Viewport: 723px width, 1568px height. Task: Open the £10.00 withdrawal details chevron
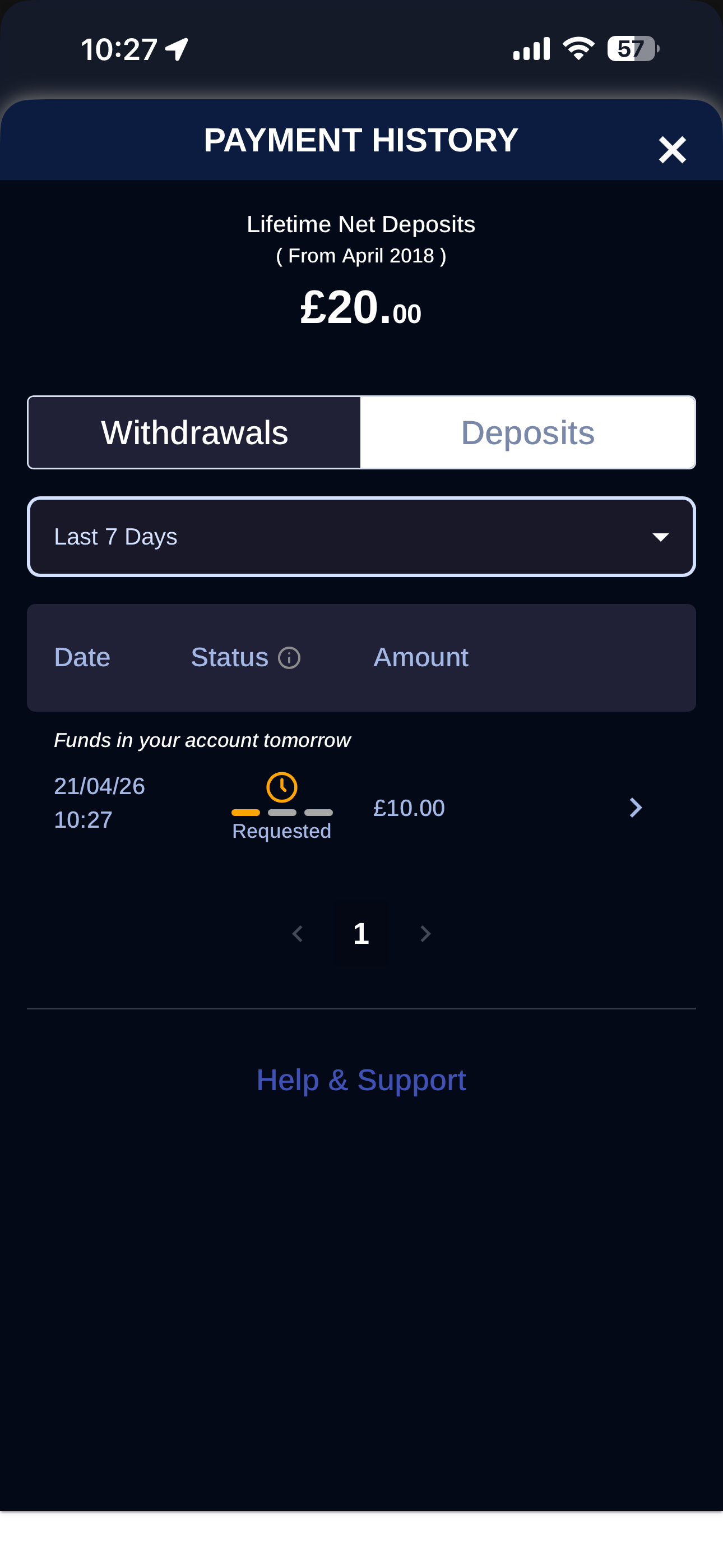coord(636,807)
